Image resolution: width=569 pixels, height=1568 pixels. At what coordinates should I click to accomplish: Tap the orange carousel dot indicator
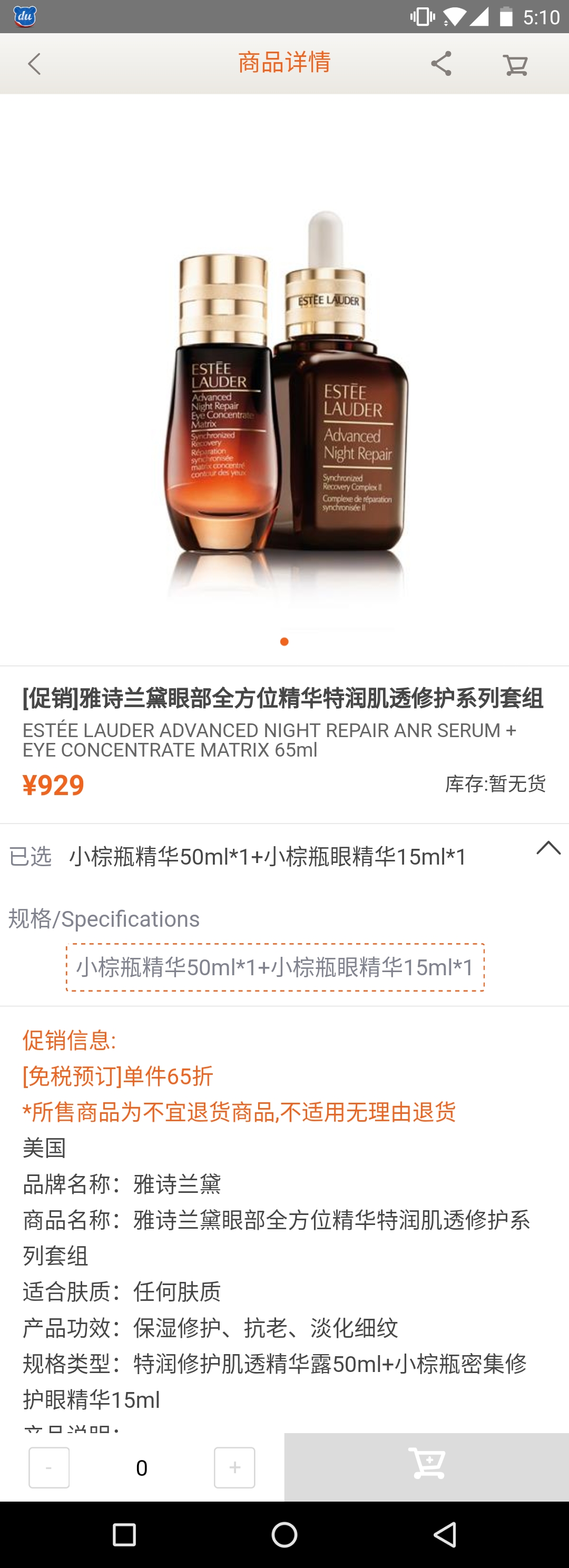(x=283, y=641)
